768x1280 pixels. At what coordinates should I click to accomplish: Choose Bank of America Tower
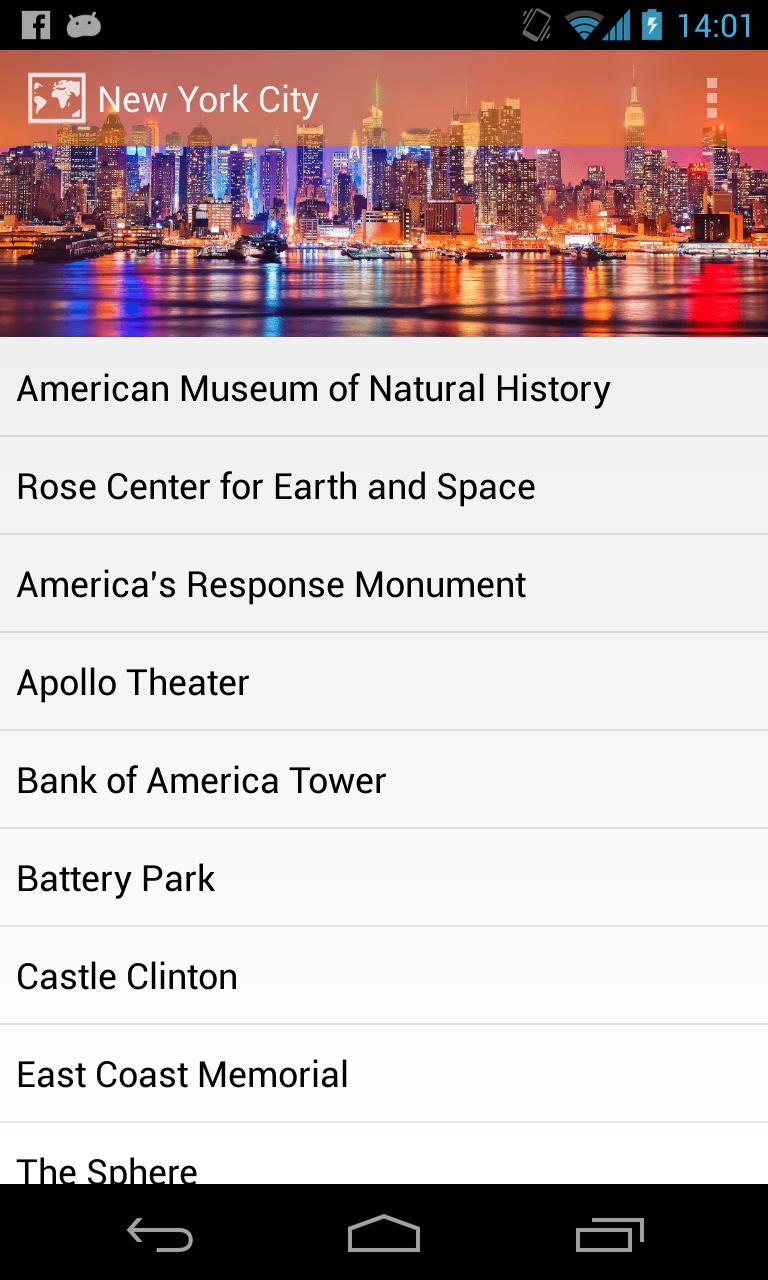tap(384, 780)
